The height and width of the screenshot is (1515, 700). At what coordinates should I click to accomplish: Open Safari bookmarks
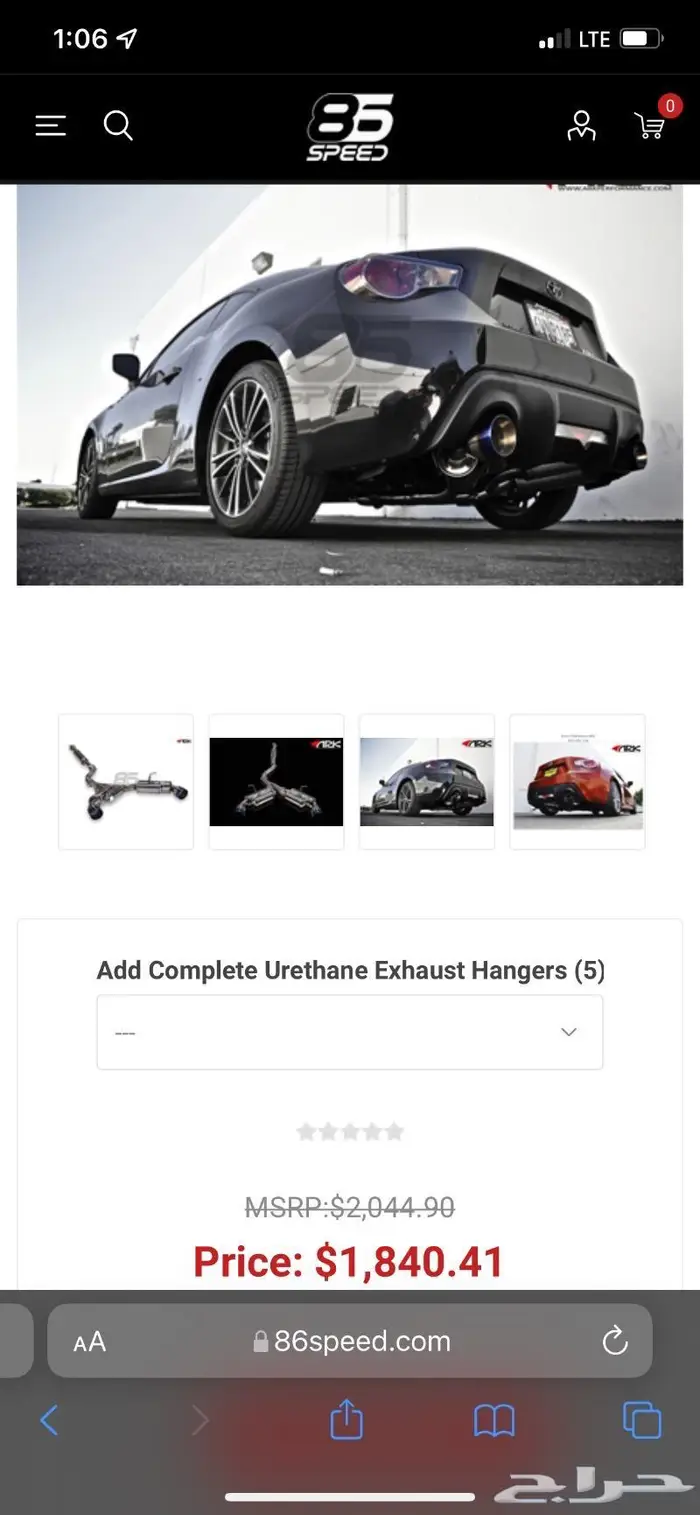pyautogui.click(x=494, y=1420)
